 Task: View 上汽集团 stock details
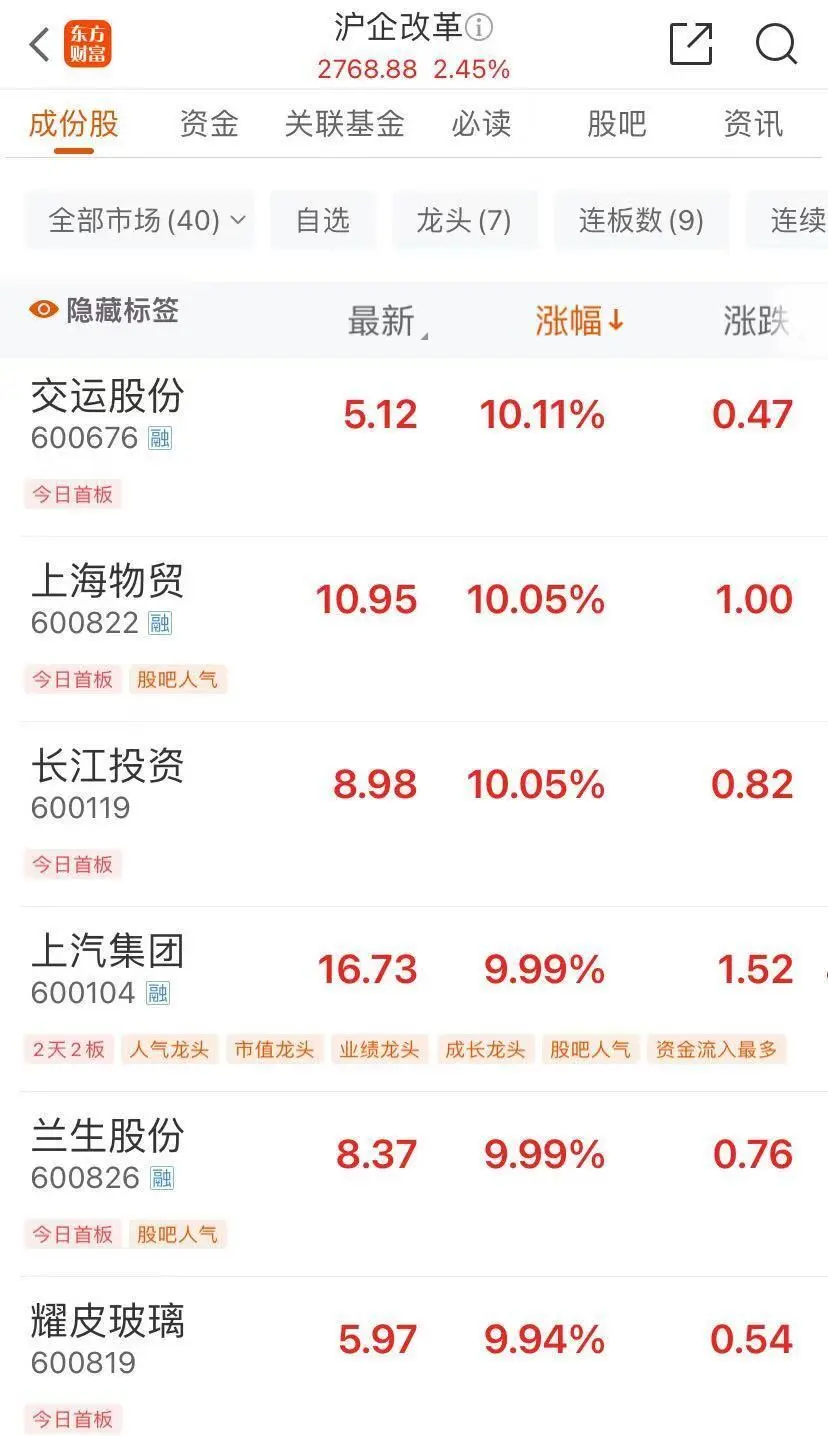(x=108, y=951)
